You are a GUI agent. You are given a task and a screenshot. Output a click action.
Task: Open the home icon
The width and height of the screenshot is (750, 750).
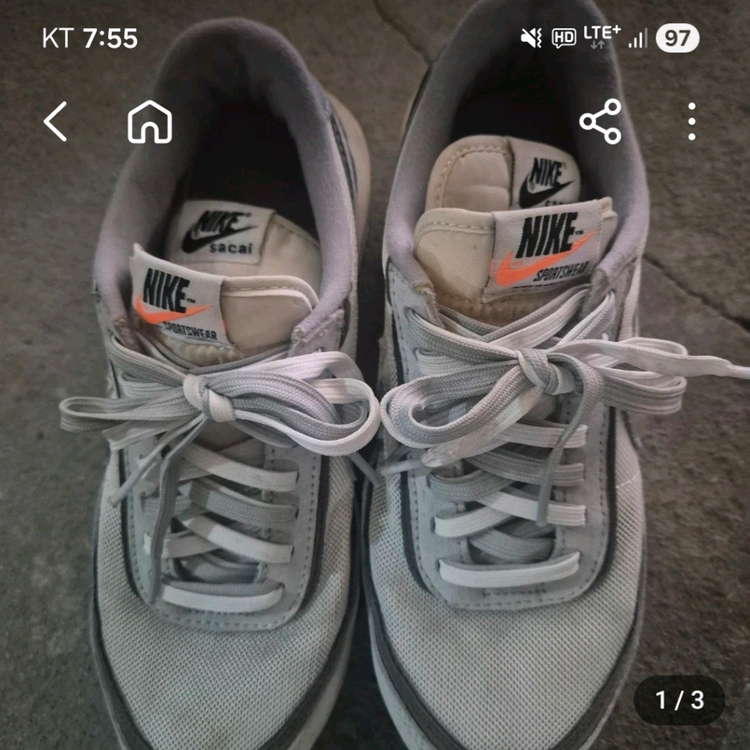pos(150,122)
